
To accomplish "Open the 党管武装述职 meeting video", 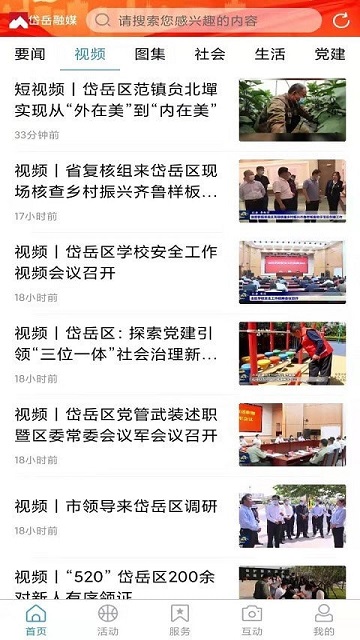I will (180, 435).
